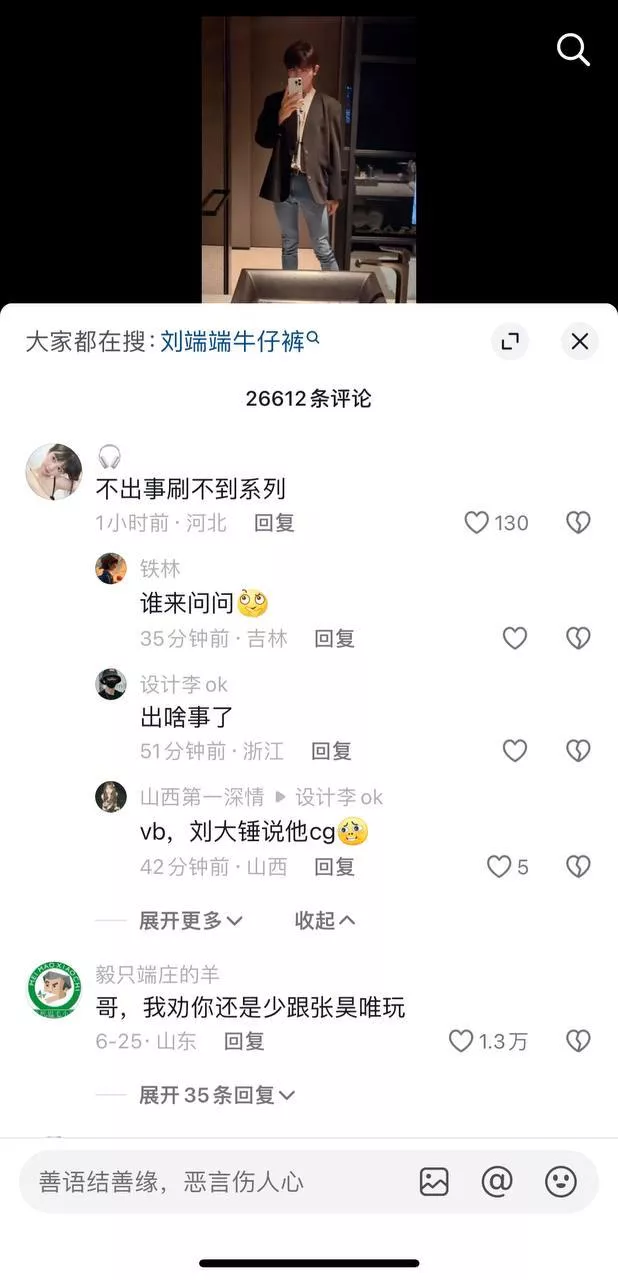Search the trending term 刘端端牛仔裤
The width and height of the screenshot is (618, 1280).
[x=239, y=341]
